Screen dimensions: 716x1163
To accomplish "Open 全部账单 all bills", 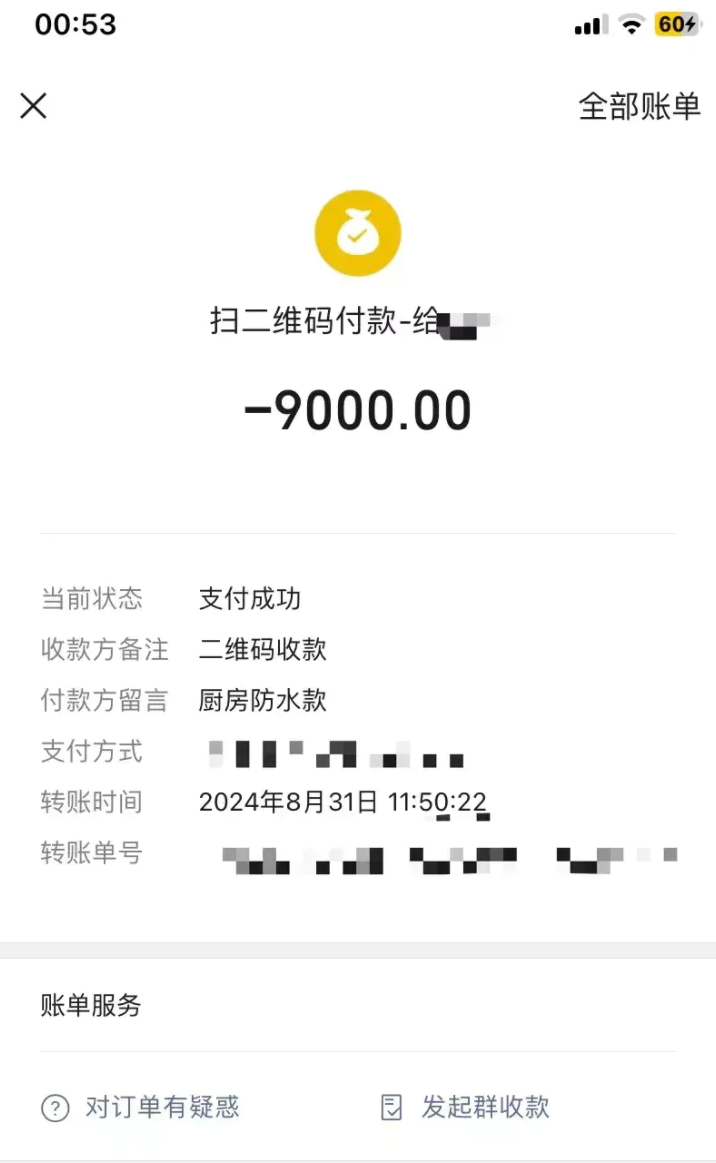I will click(639, 106).
